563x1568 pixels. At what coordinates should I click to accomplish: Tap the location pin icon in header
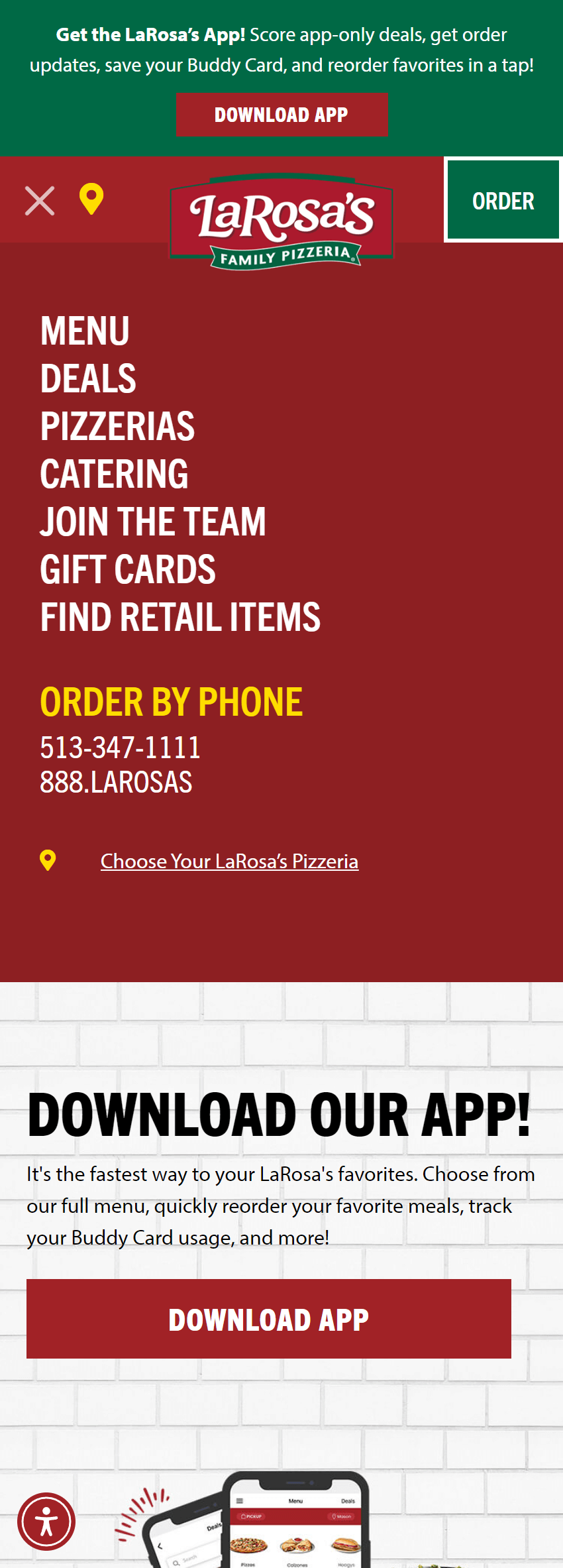tap(91, 199)
